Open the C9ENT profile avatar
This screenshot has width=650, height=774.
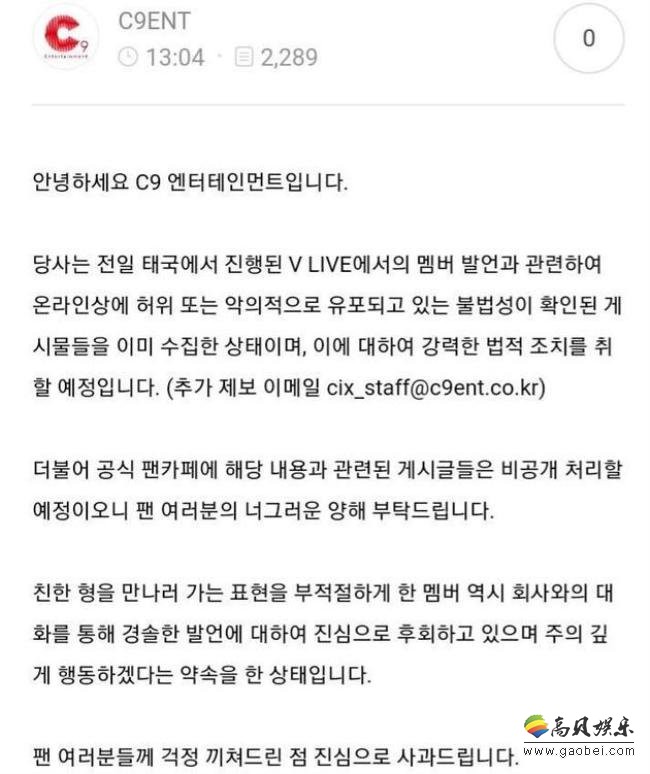[x=65, y=38]
